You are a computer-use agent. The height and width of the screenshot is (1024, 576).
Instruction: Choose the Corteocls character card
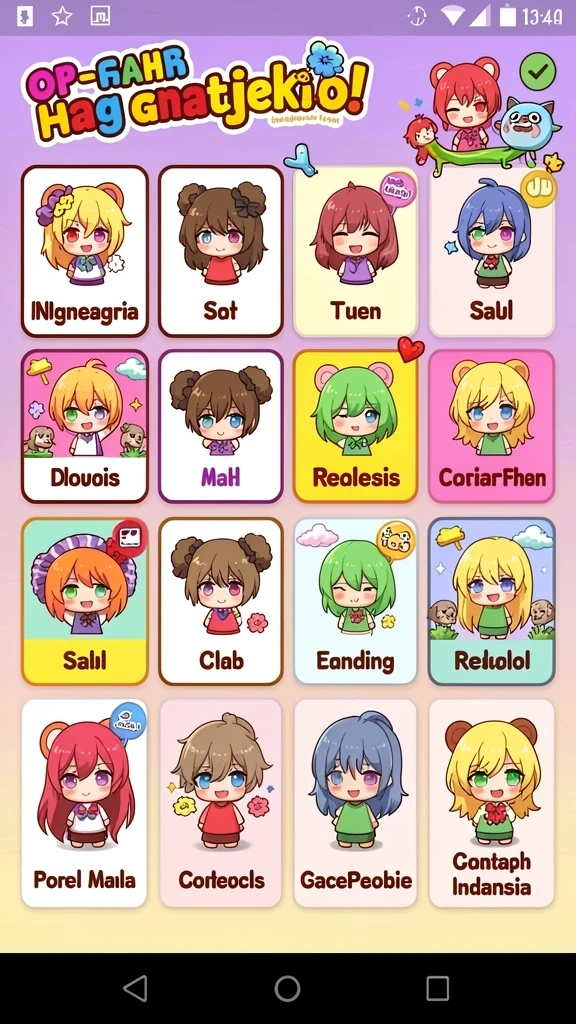[221, 803]
